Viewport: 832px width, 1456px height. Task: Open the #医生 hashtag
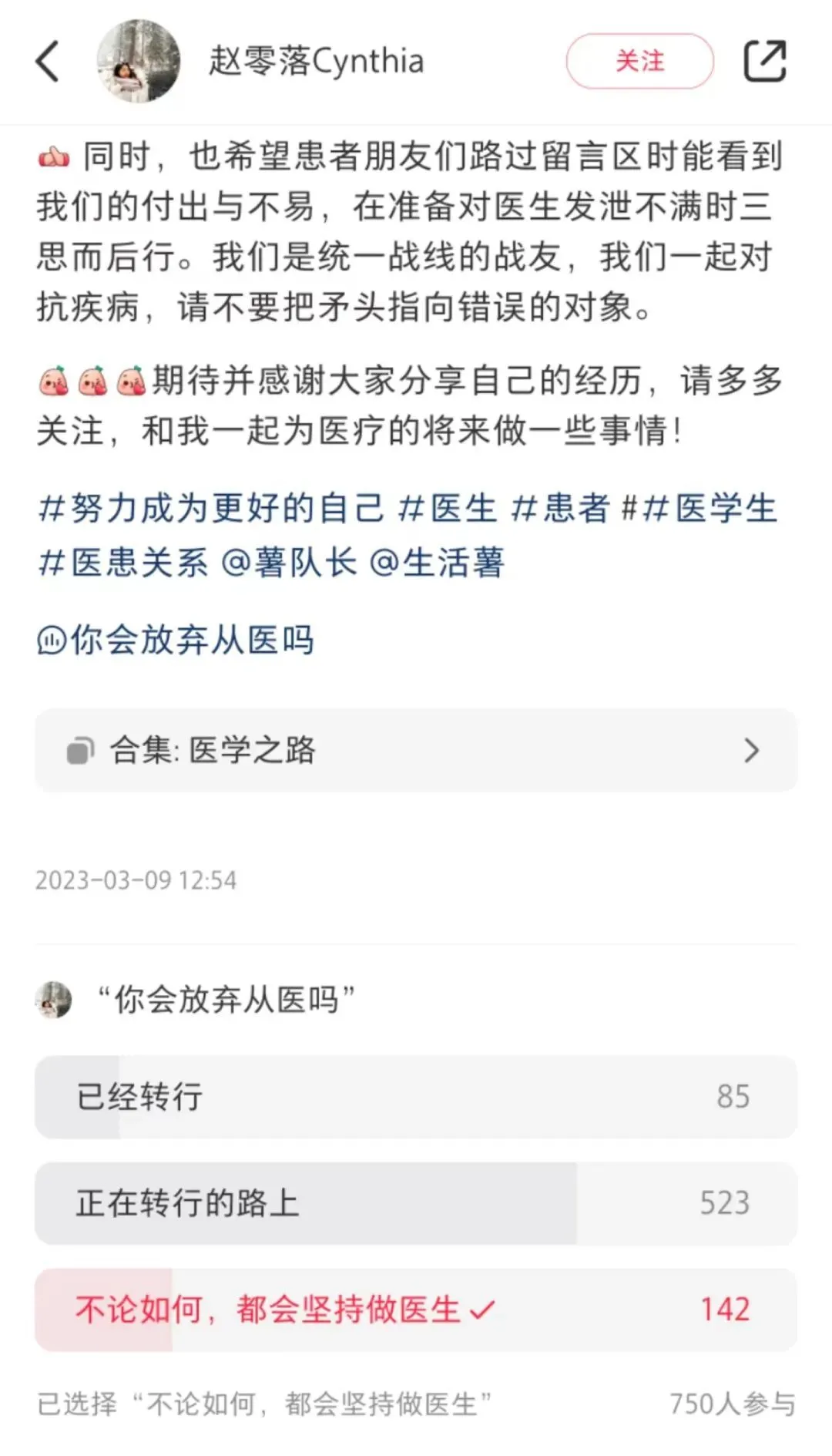tap(448, 509)
